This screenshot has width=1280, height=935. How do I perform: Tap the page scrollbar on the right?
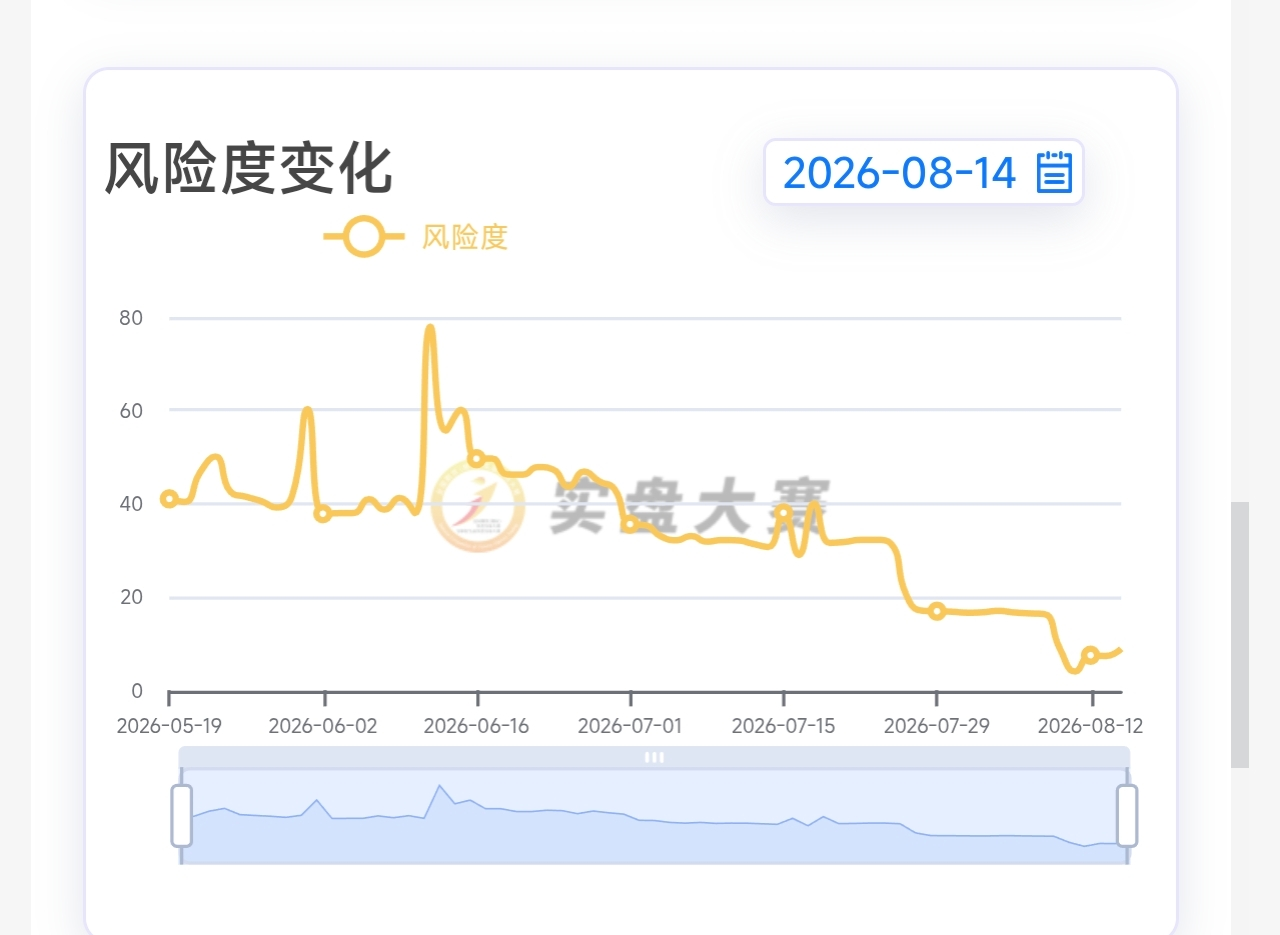[1240, 634]
